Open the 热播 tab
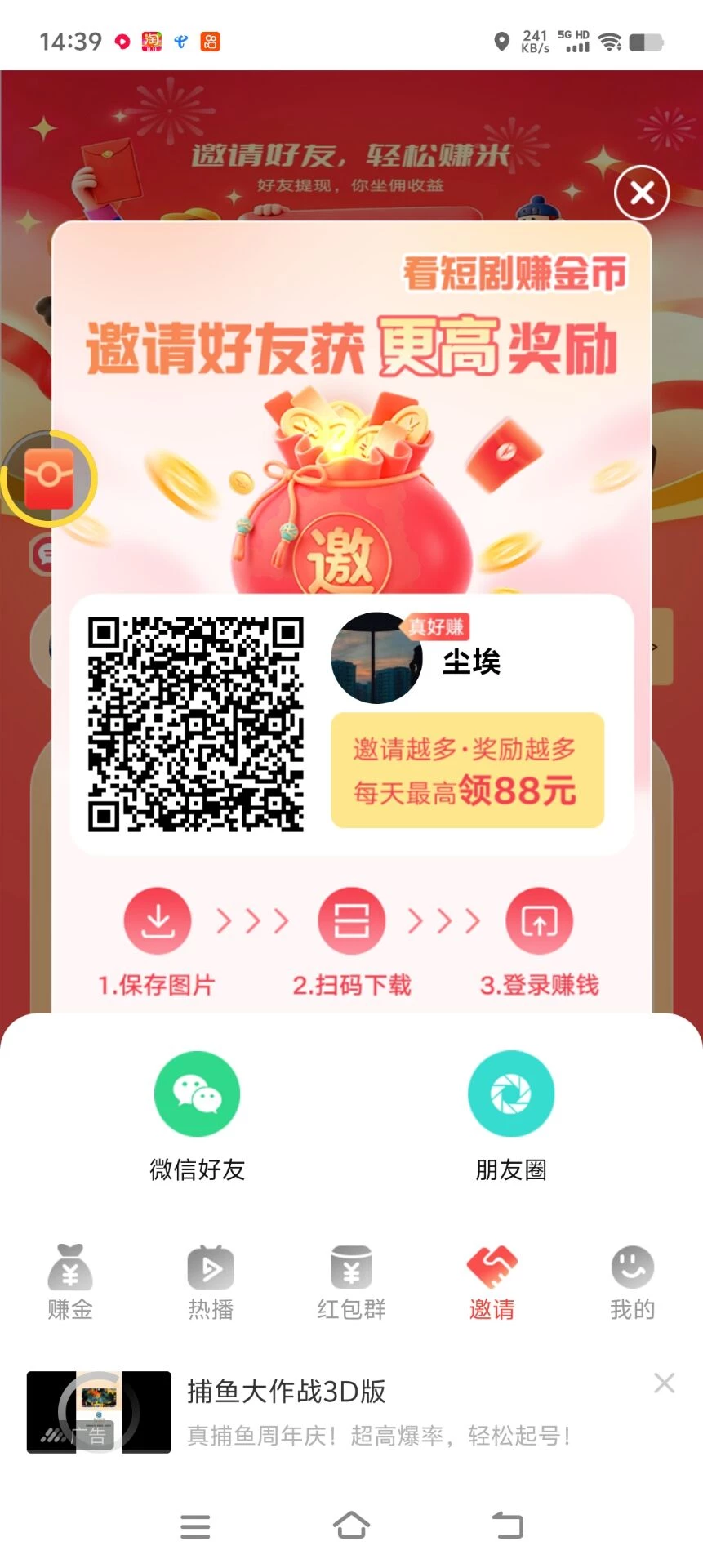 tap(211, 1281)
